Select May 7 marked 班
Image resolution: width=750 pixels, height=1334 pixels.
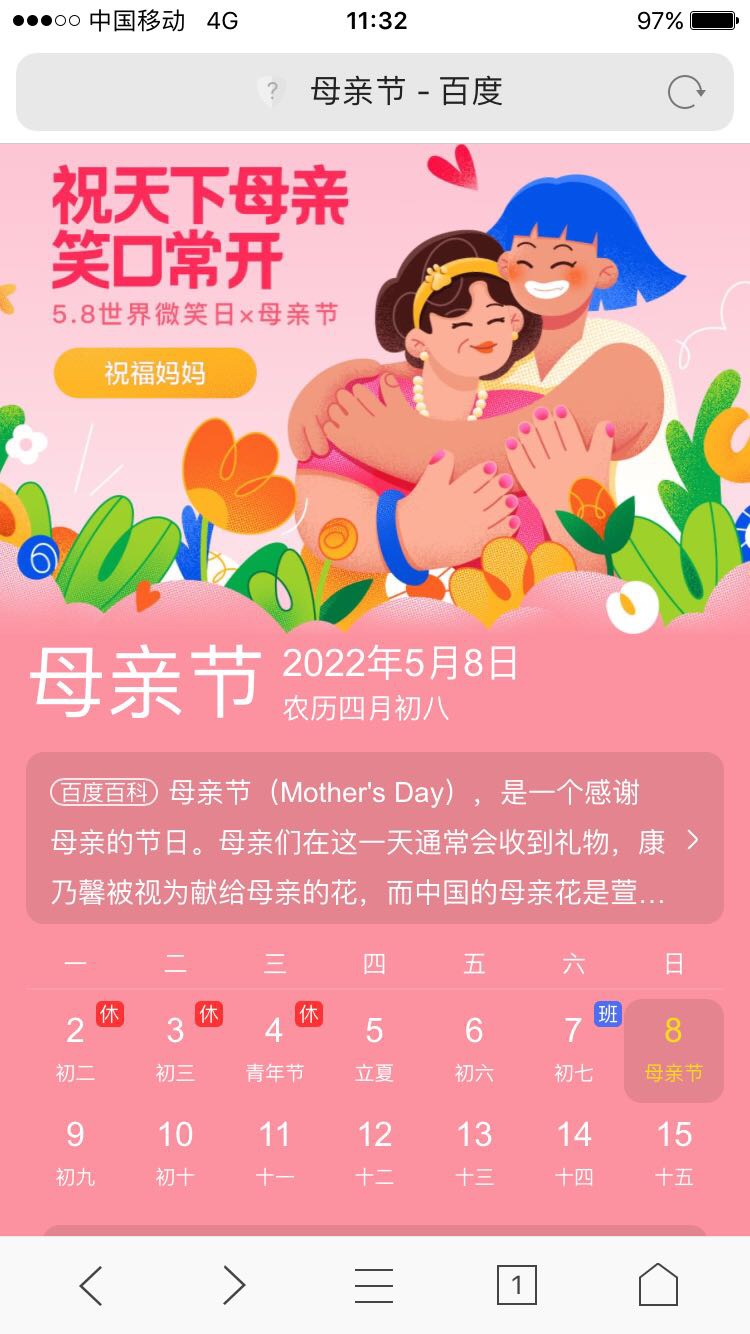coord(574,1050)
